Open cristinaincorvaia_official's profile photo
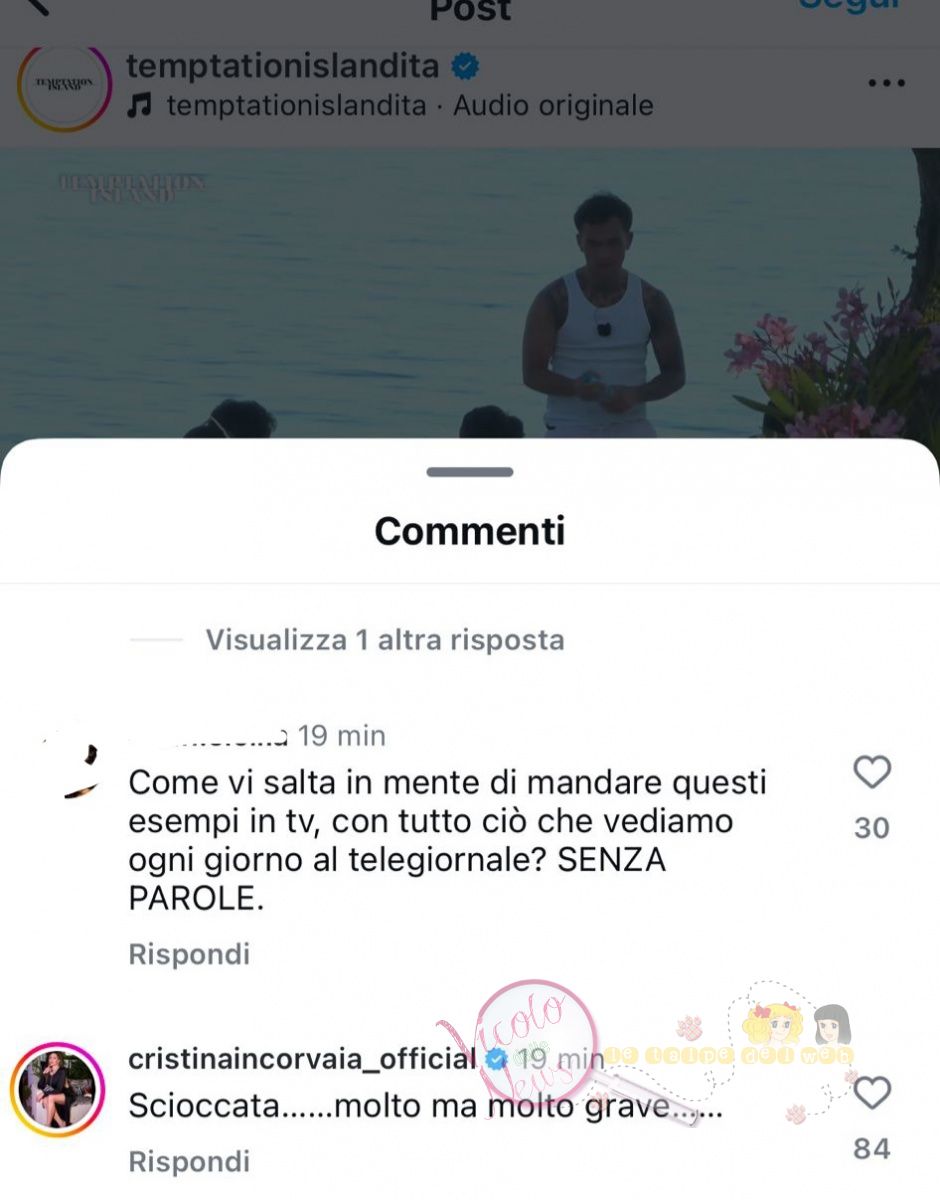 [57, 1090]
